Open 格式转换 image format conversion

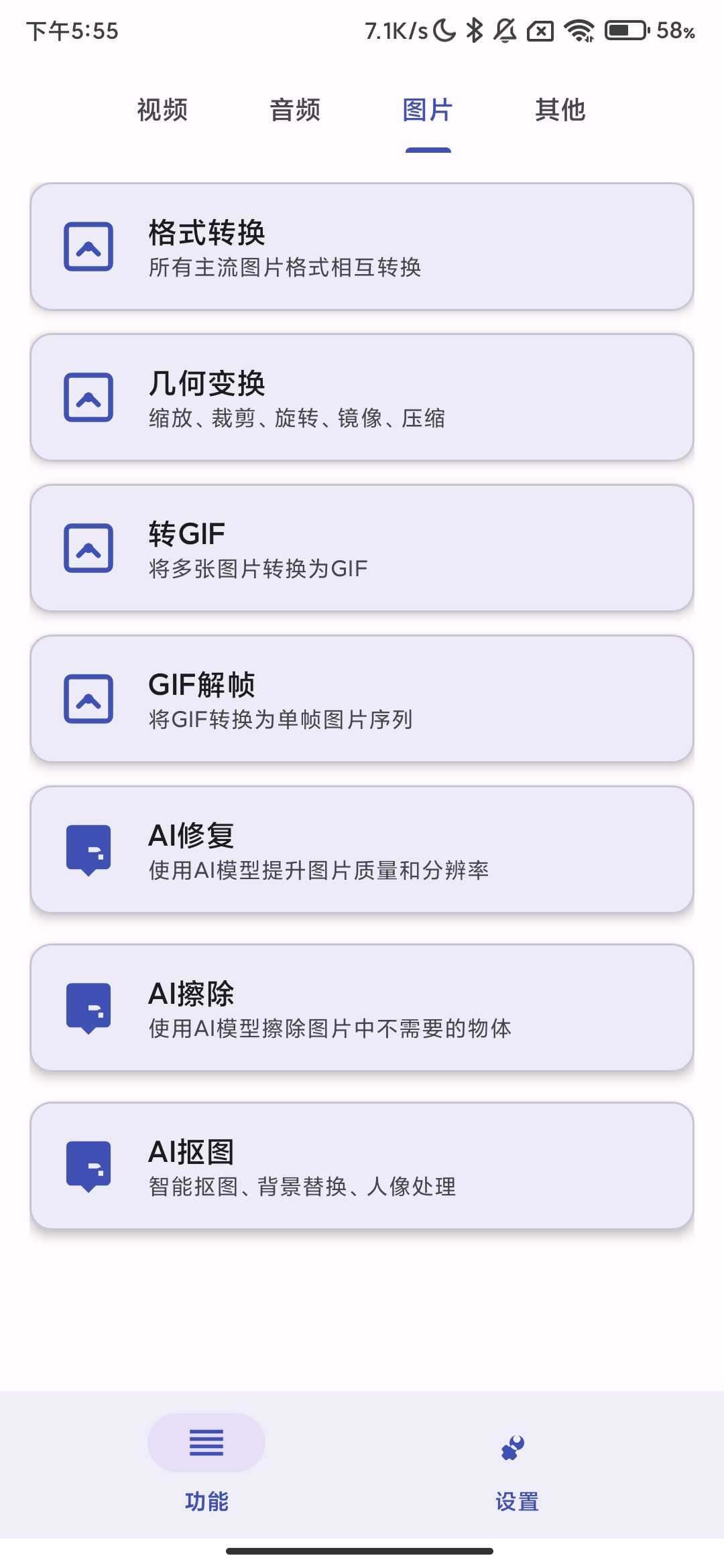click(362, 247)
